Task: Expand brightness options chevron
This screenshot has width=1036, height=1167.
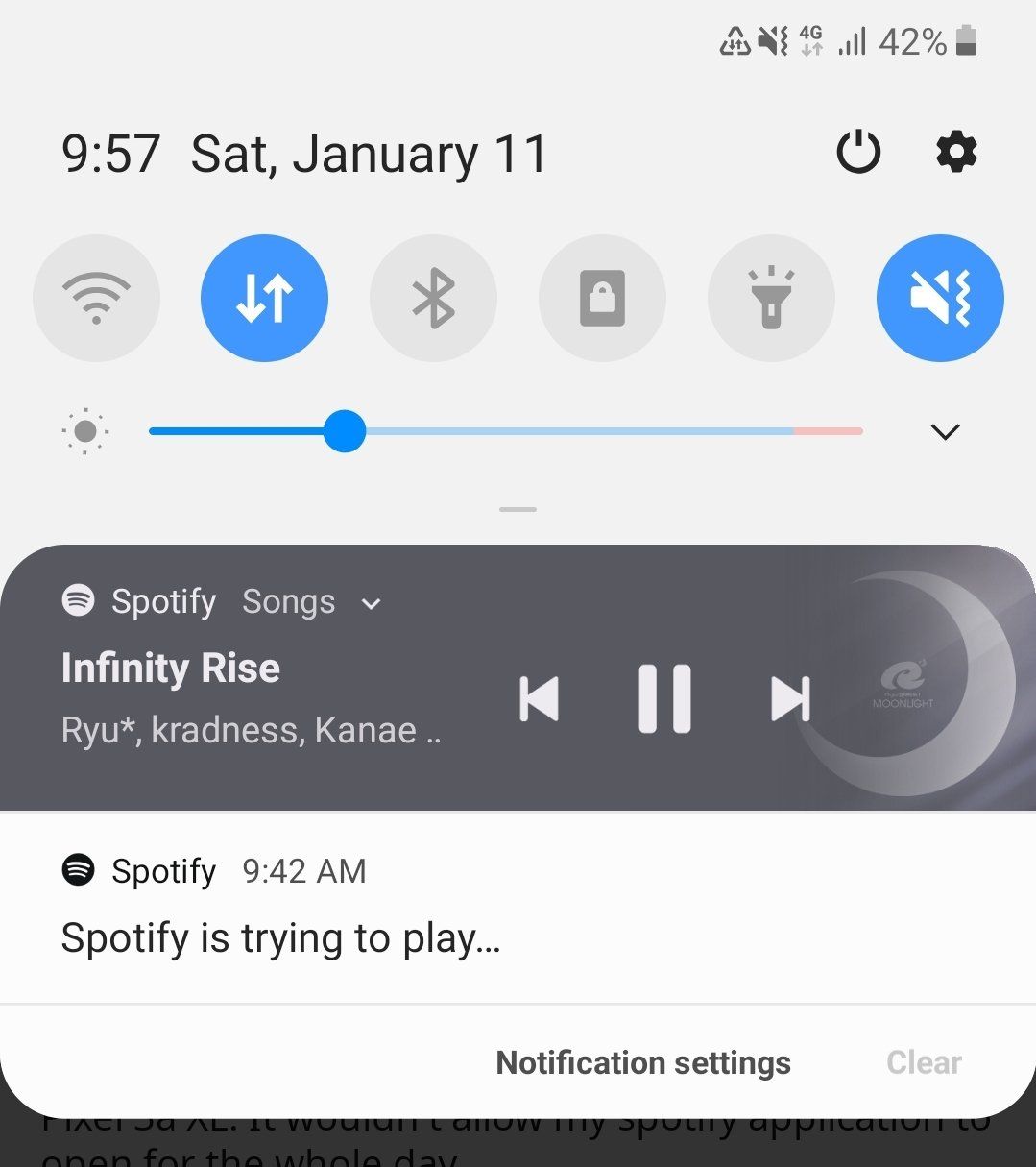Action: (x=946, y=432)
